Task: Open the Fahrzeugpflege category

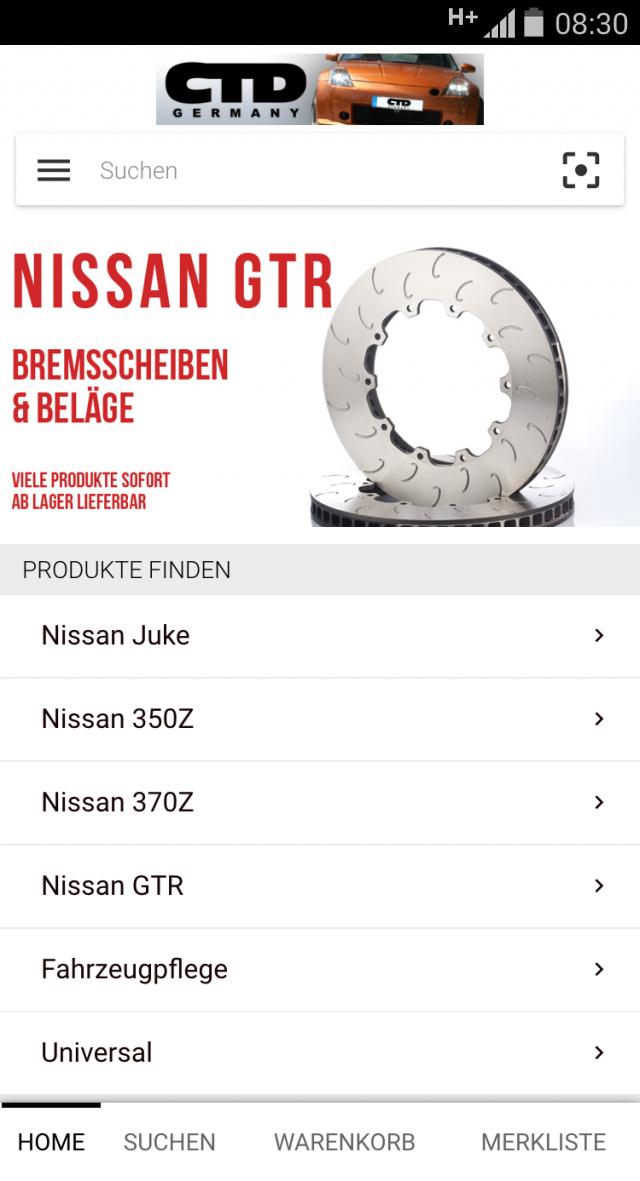Action: coord(320,969)
